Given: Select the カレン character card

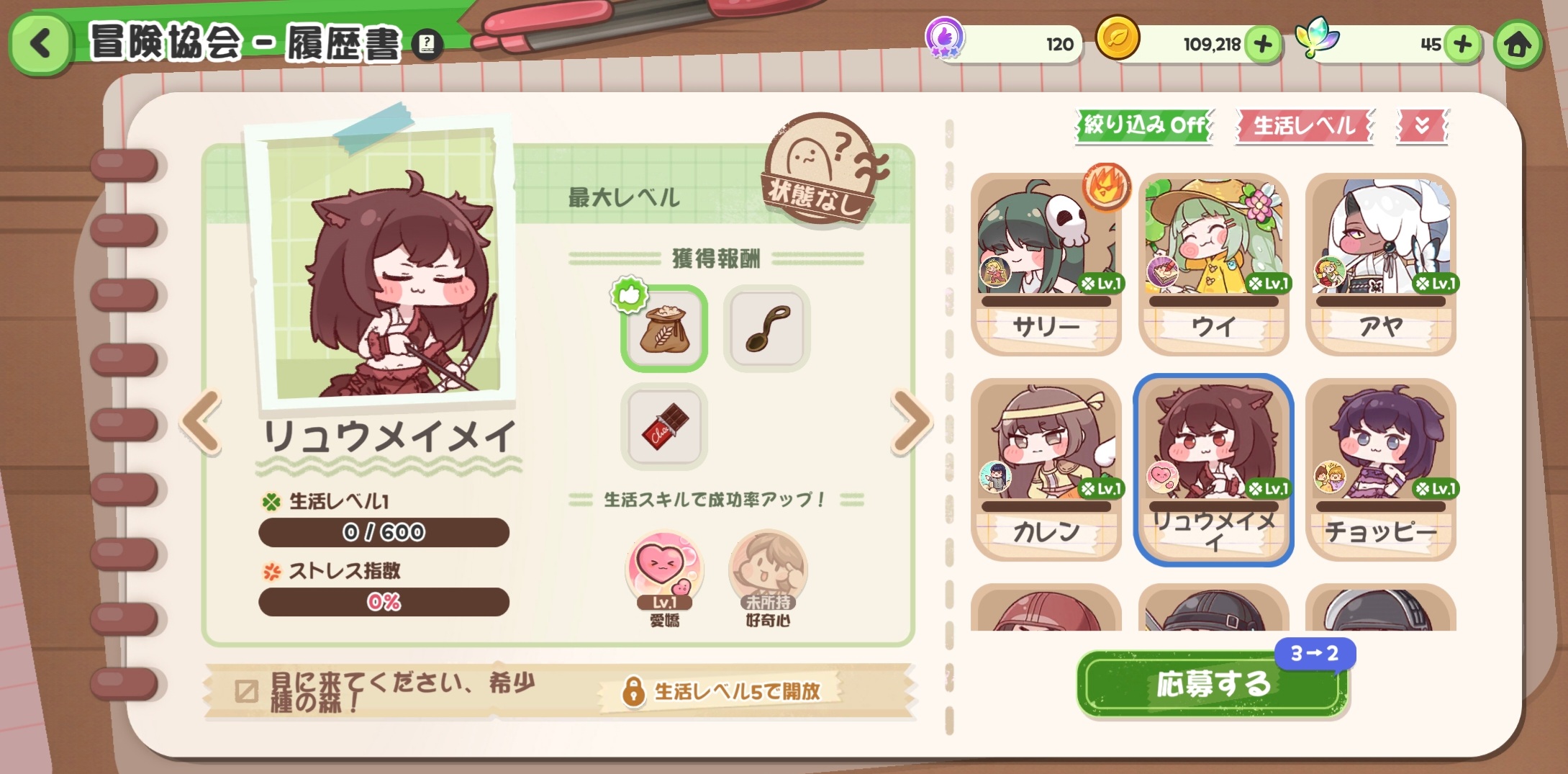Looking at the screenshot, I should tap(1046, 468).
